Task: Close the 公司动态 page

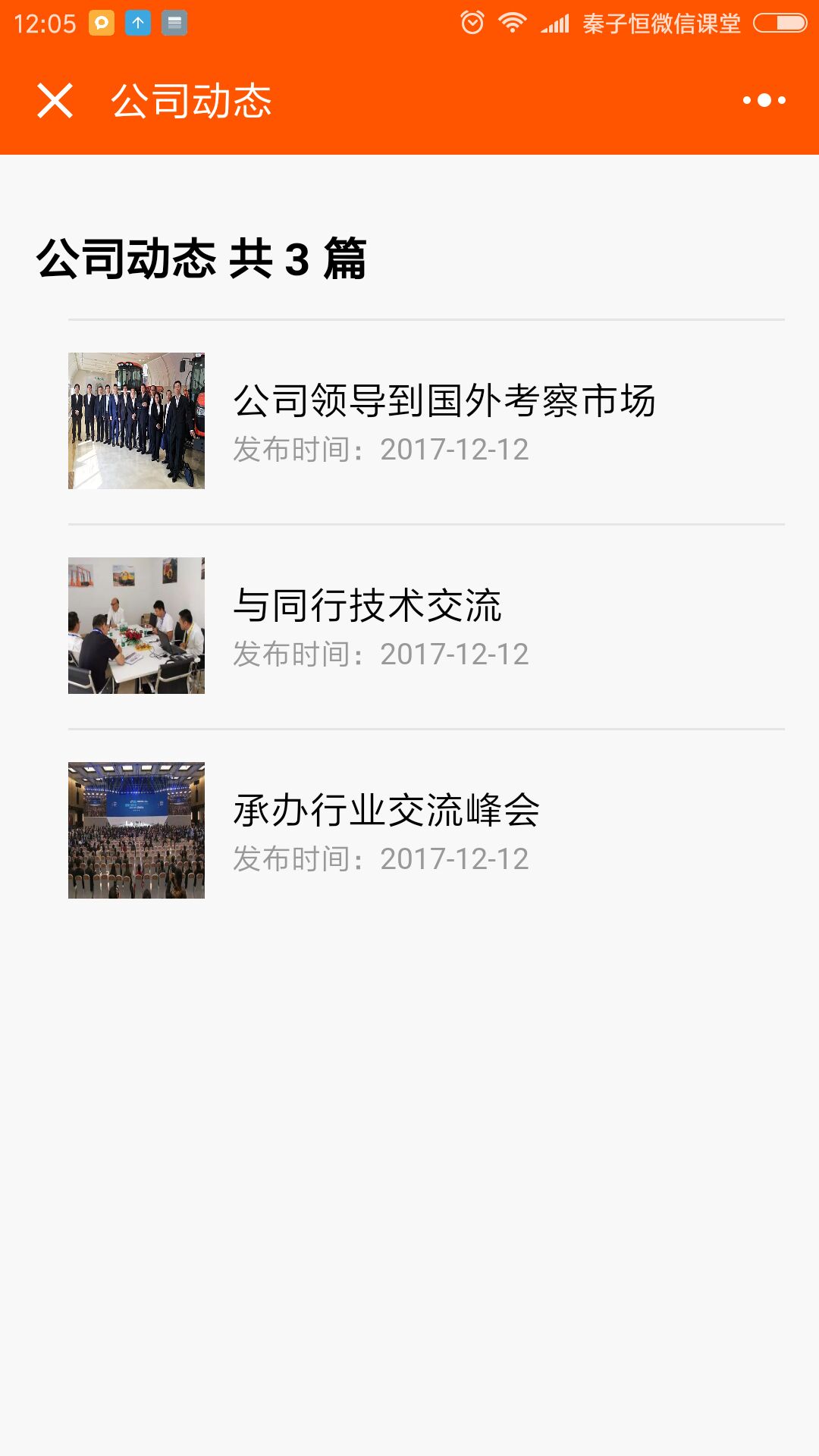Action: click(x=55, y=100)
